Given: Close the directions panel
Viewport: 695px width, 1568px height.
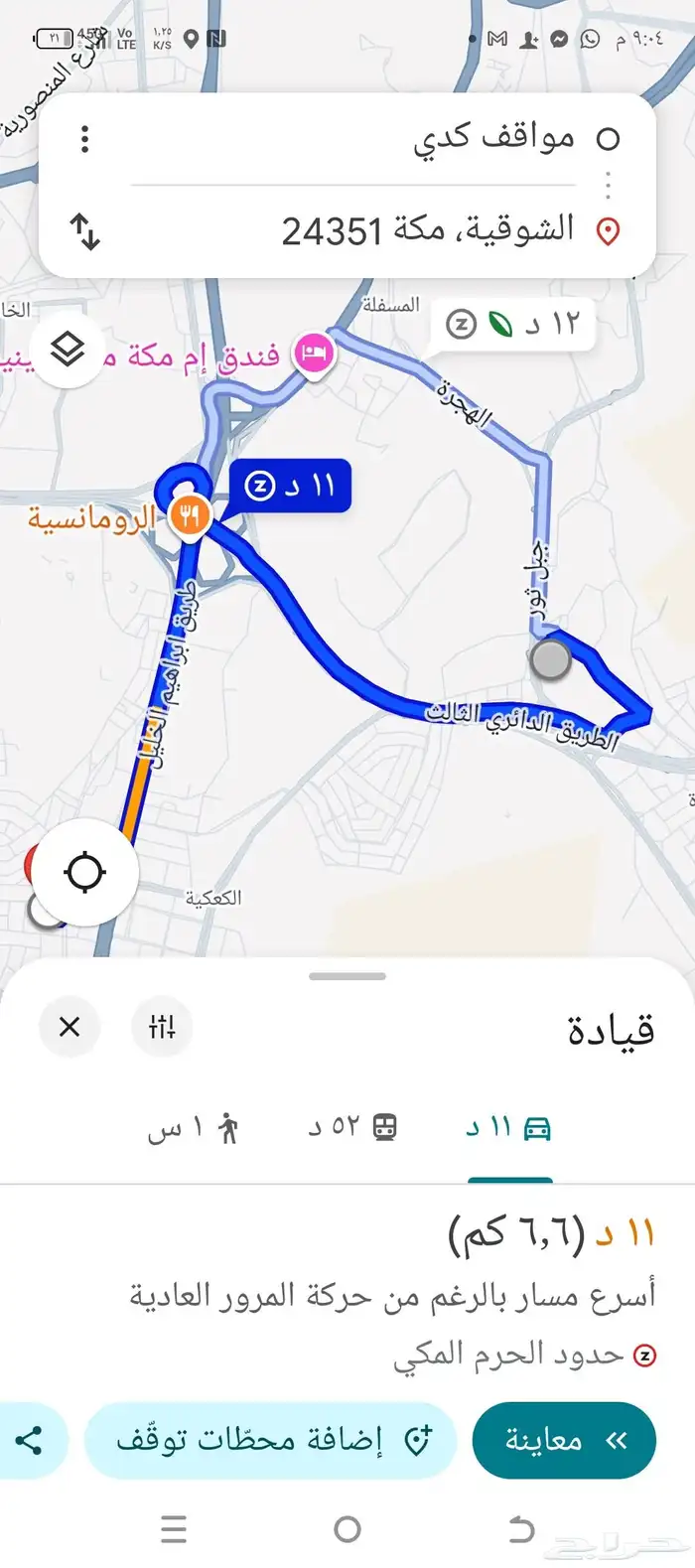Looking at the screenshot, I should tap(69, 1026).
